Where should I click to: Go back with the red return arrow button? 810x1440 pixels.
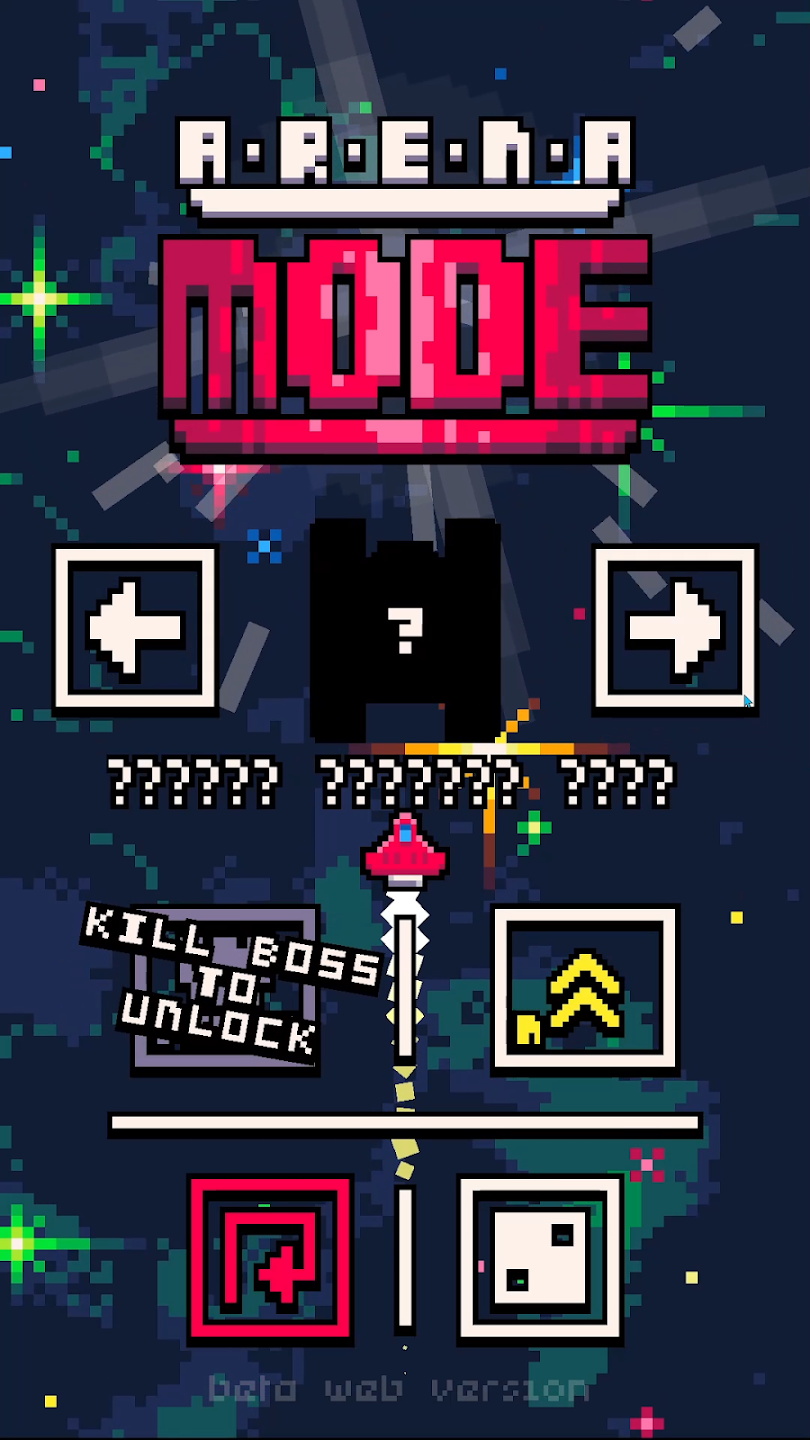(271, 1259)
